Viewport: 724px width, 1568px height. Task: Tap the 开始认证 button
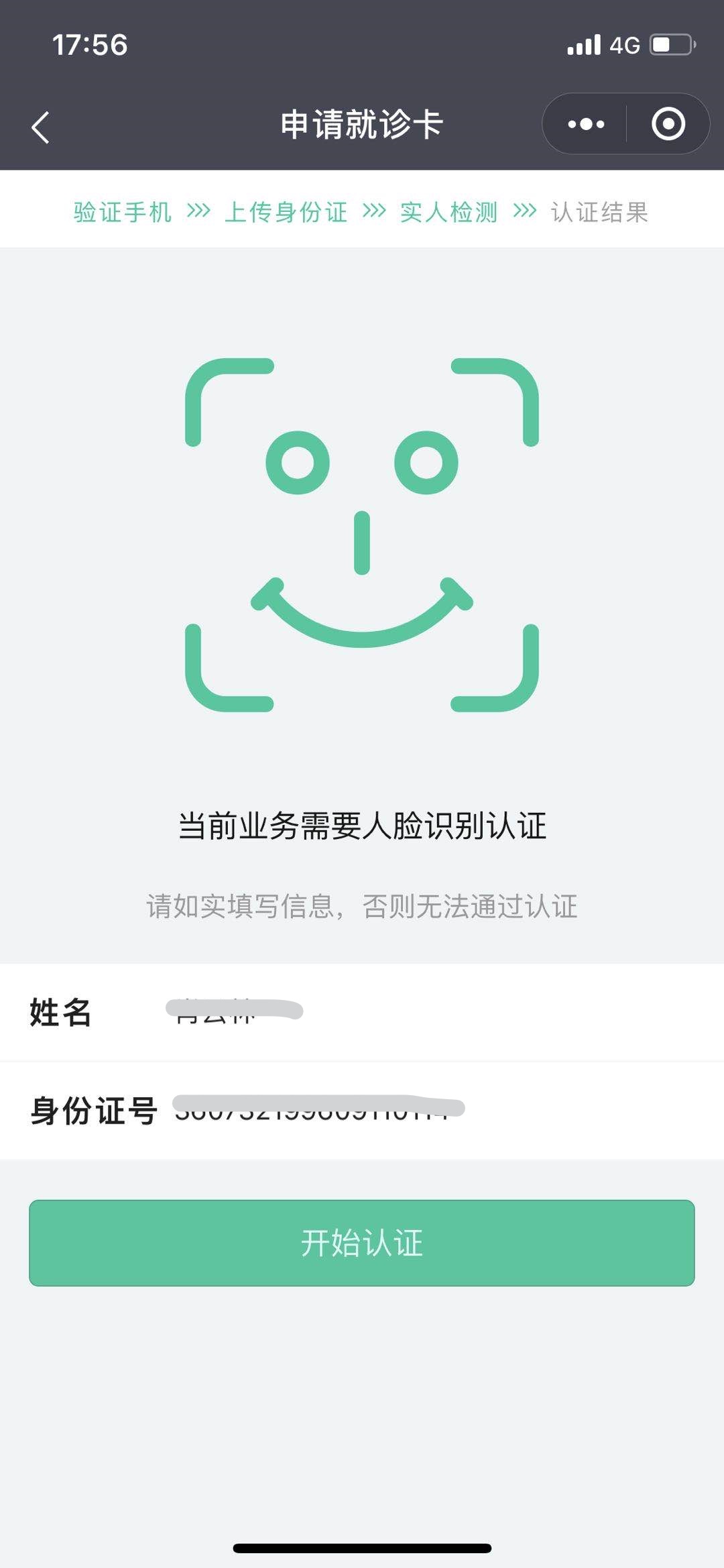click(362, 1243)
